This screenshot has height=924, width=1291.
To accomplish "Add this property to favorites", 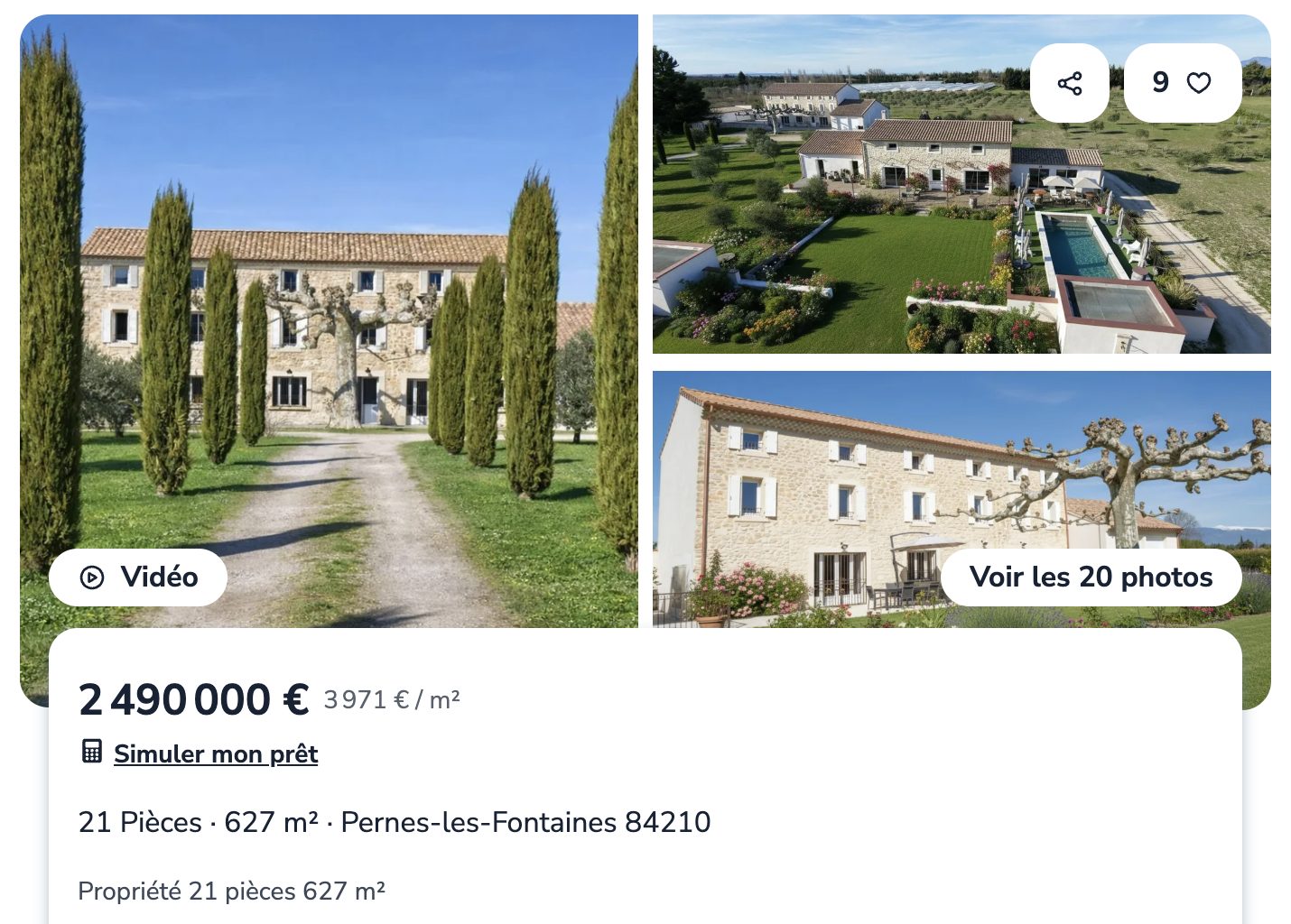I will click(1183, 83).
